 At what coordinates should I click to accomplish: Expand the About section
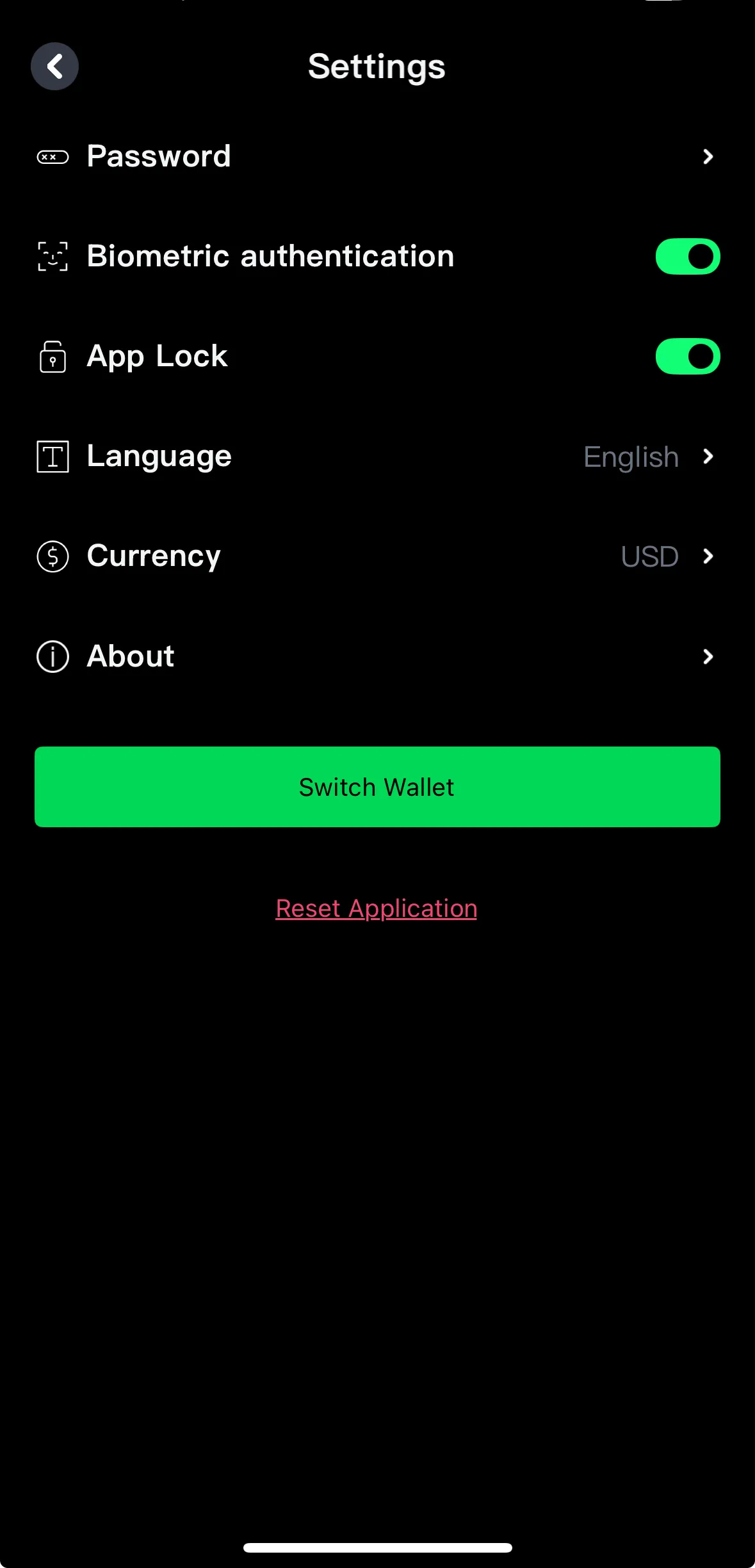click(708, 656)
